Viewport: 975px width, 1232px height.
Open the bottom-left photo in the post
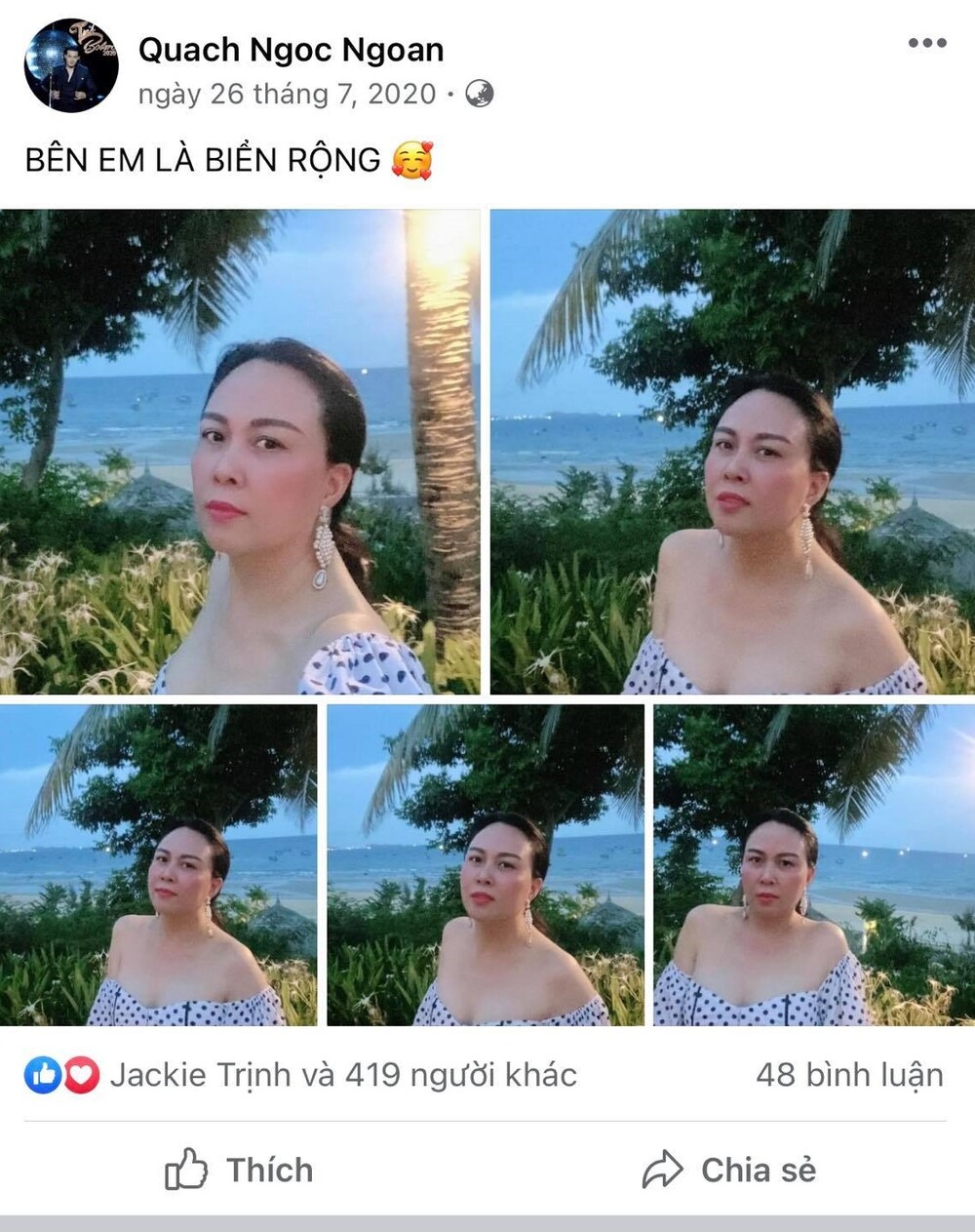point(158,865)
